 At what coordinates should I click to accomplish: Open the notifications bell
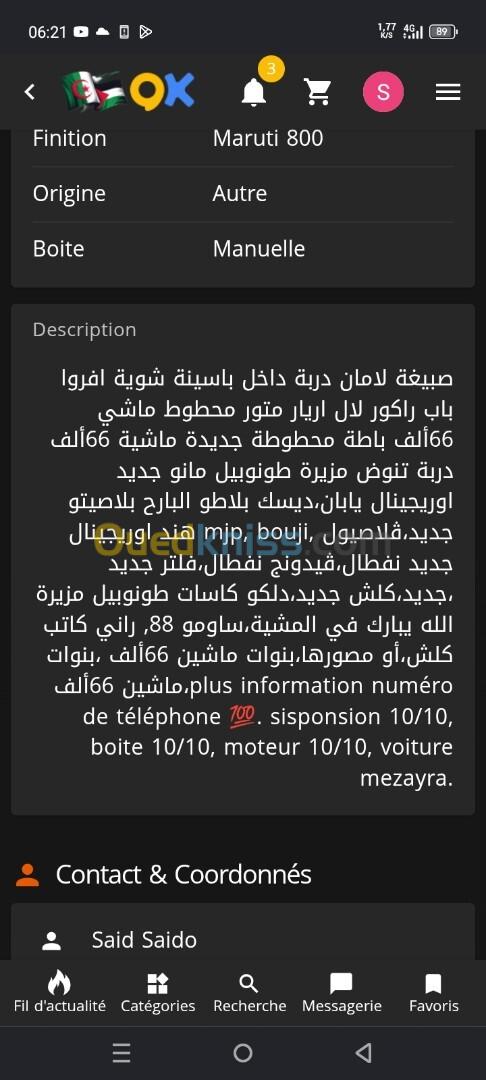254,92
